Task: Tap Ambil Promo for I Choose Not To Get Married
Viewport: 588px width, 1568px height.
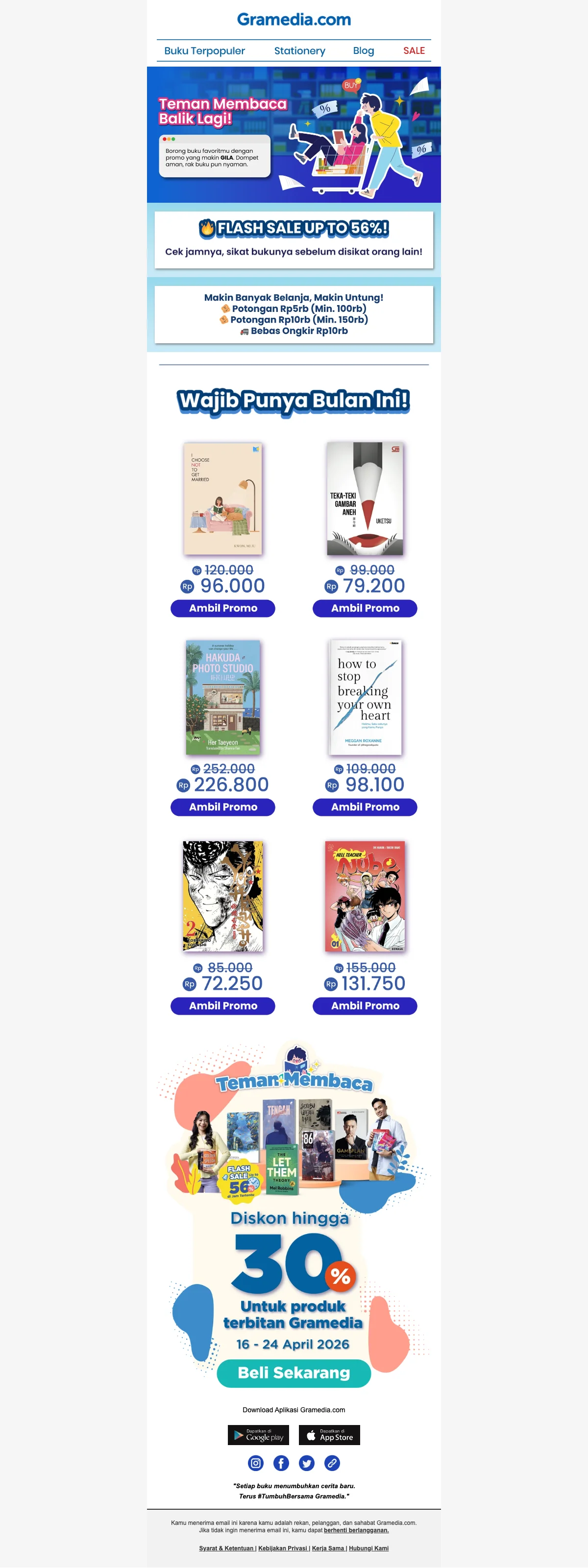Action: (x=222, y=608)
